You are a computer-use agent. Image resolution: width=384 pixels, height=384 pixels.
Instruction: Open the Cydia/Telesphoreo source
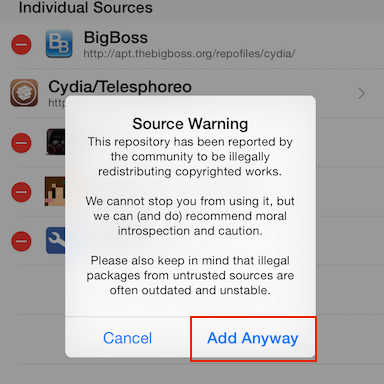[x=192, y=93]
